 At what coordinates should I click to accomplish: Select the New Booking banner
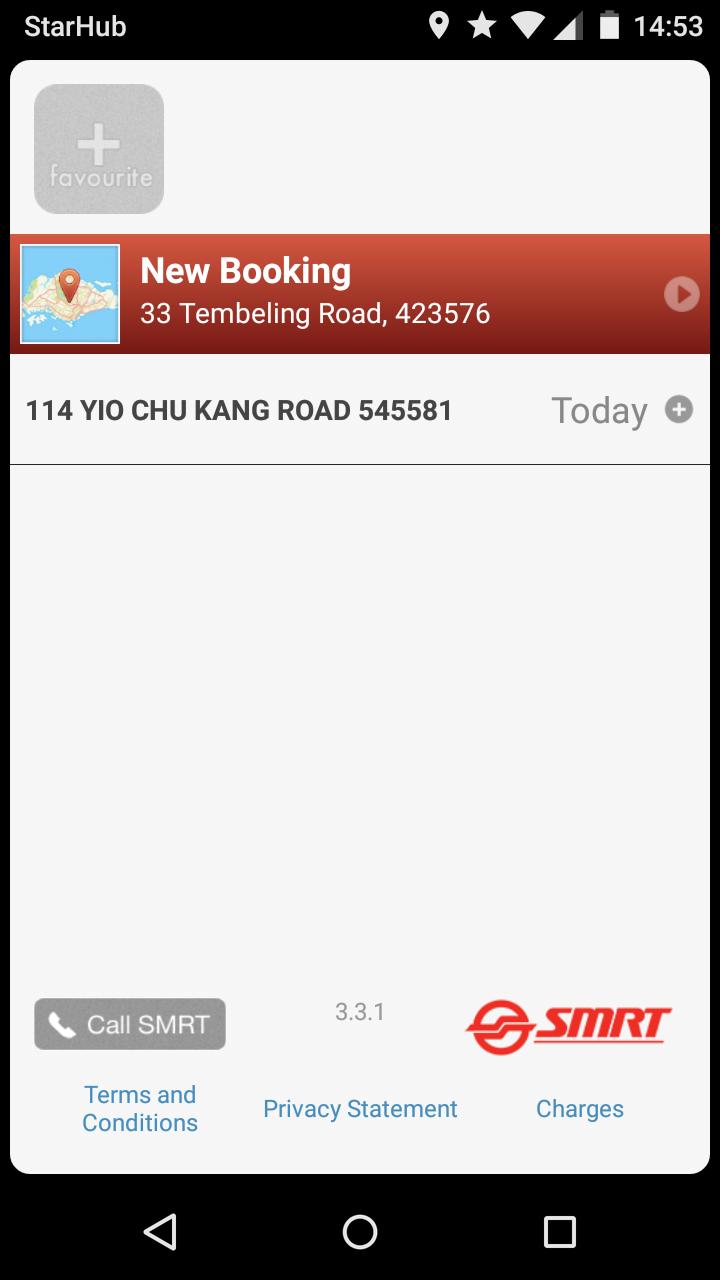360,292
